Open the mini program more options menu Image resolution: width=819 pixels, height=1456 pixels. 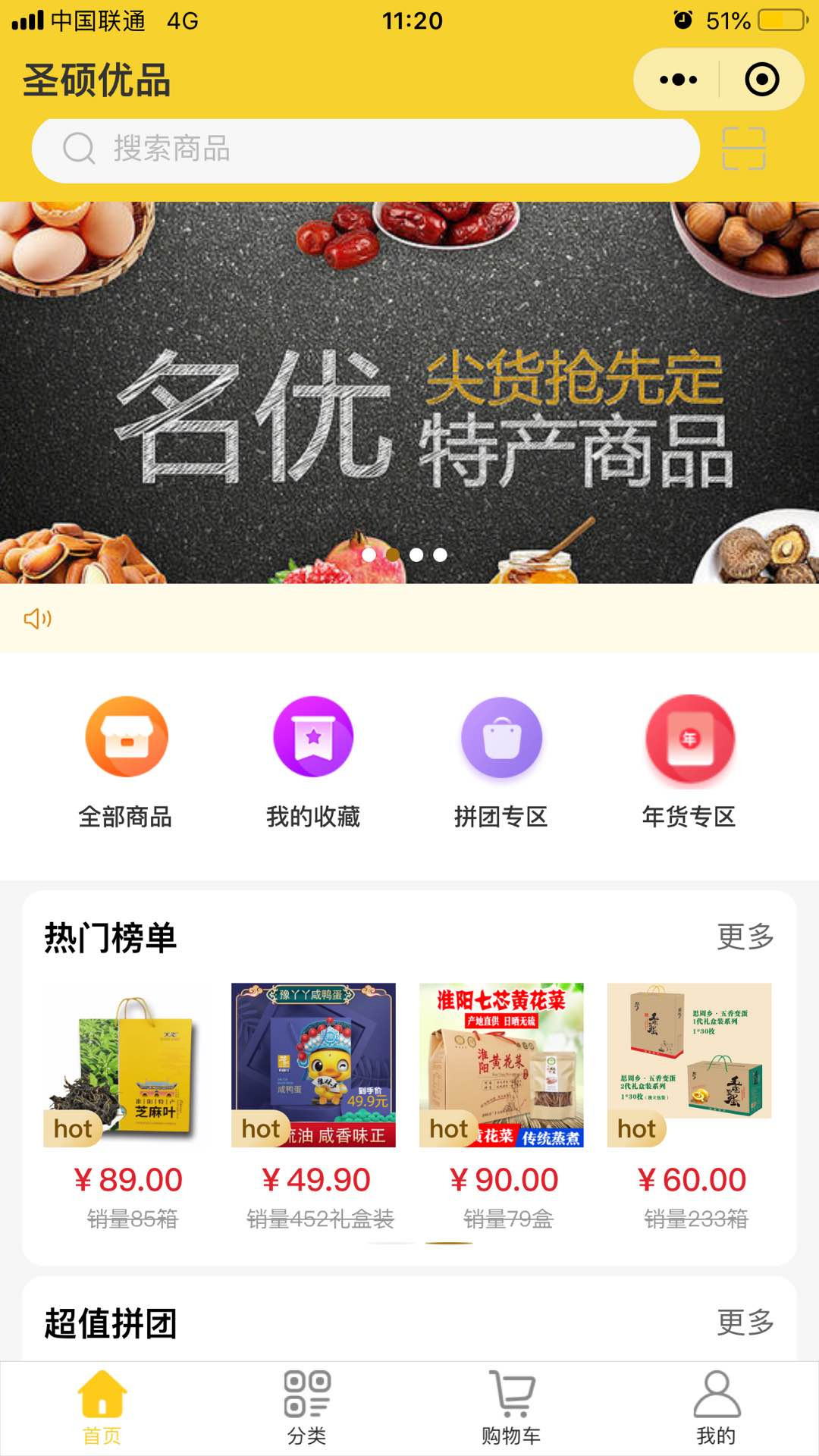[678, 80]
